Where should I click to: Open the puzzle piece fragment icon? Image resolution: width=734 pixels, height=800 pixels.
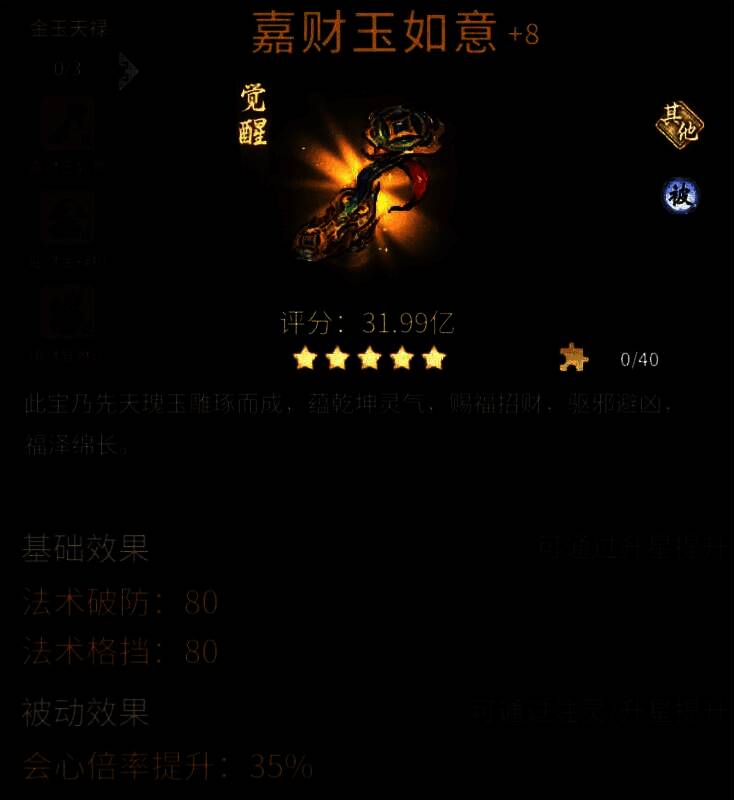pos(574,357)
